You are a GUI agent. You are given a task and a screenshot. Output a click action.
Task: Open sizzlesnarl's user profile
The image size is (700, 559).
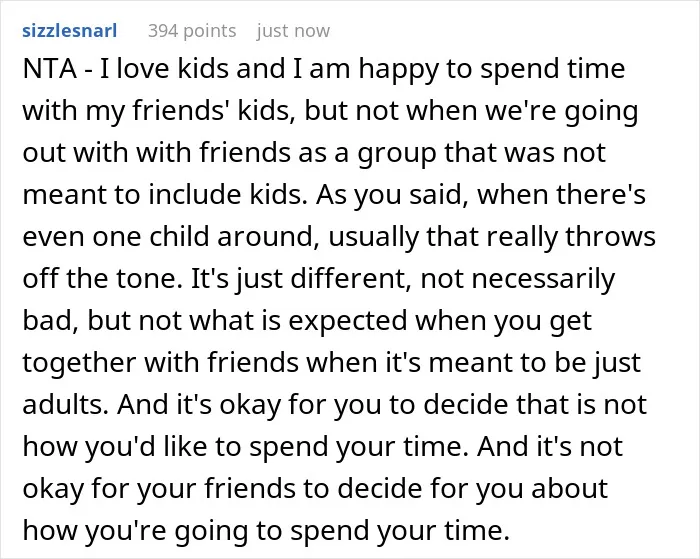(x=70, y=31)
